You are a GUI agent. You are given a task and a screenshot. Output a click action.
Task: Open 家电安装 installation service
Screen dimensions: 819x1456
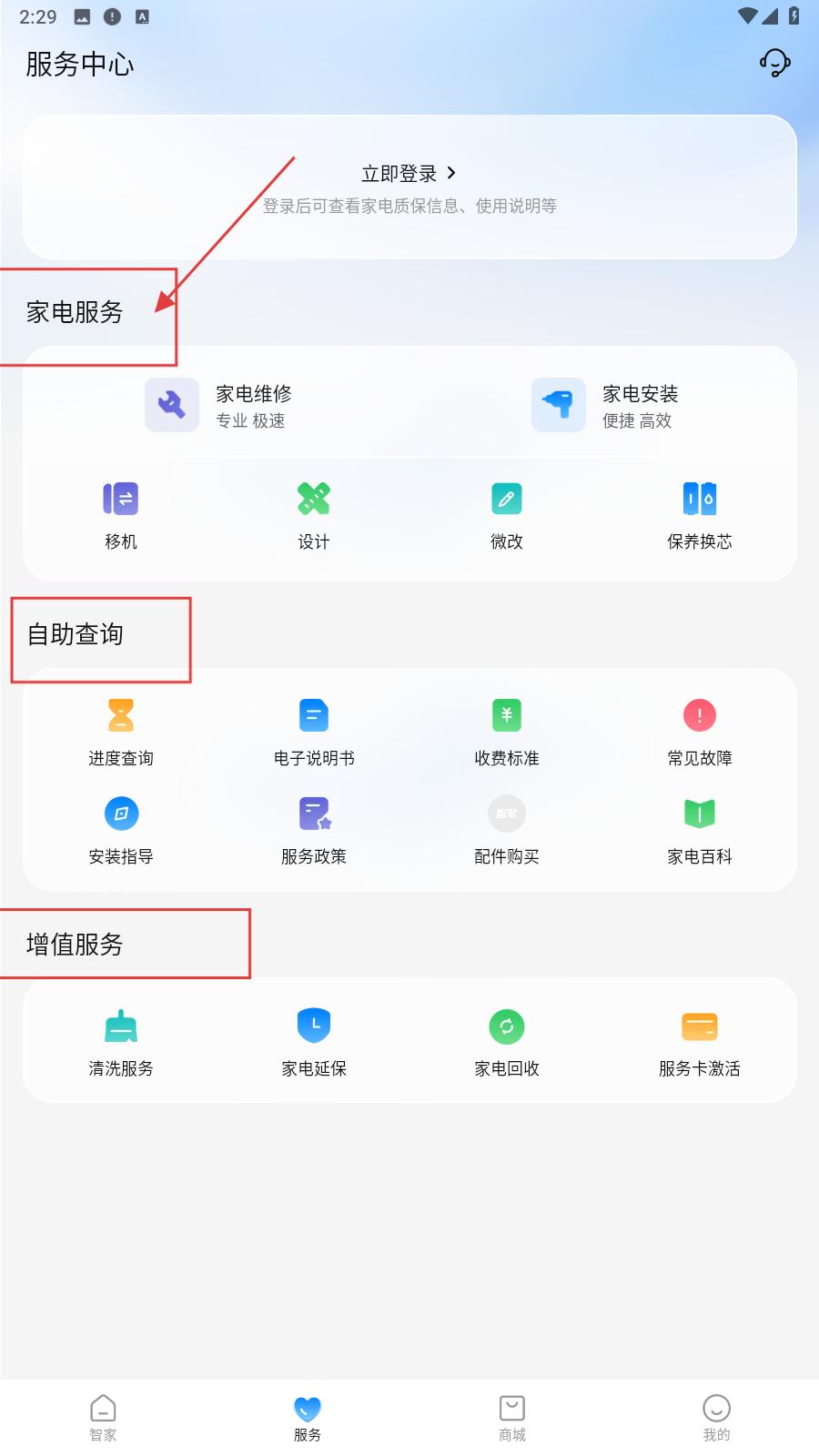(x=605, y=405)
